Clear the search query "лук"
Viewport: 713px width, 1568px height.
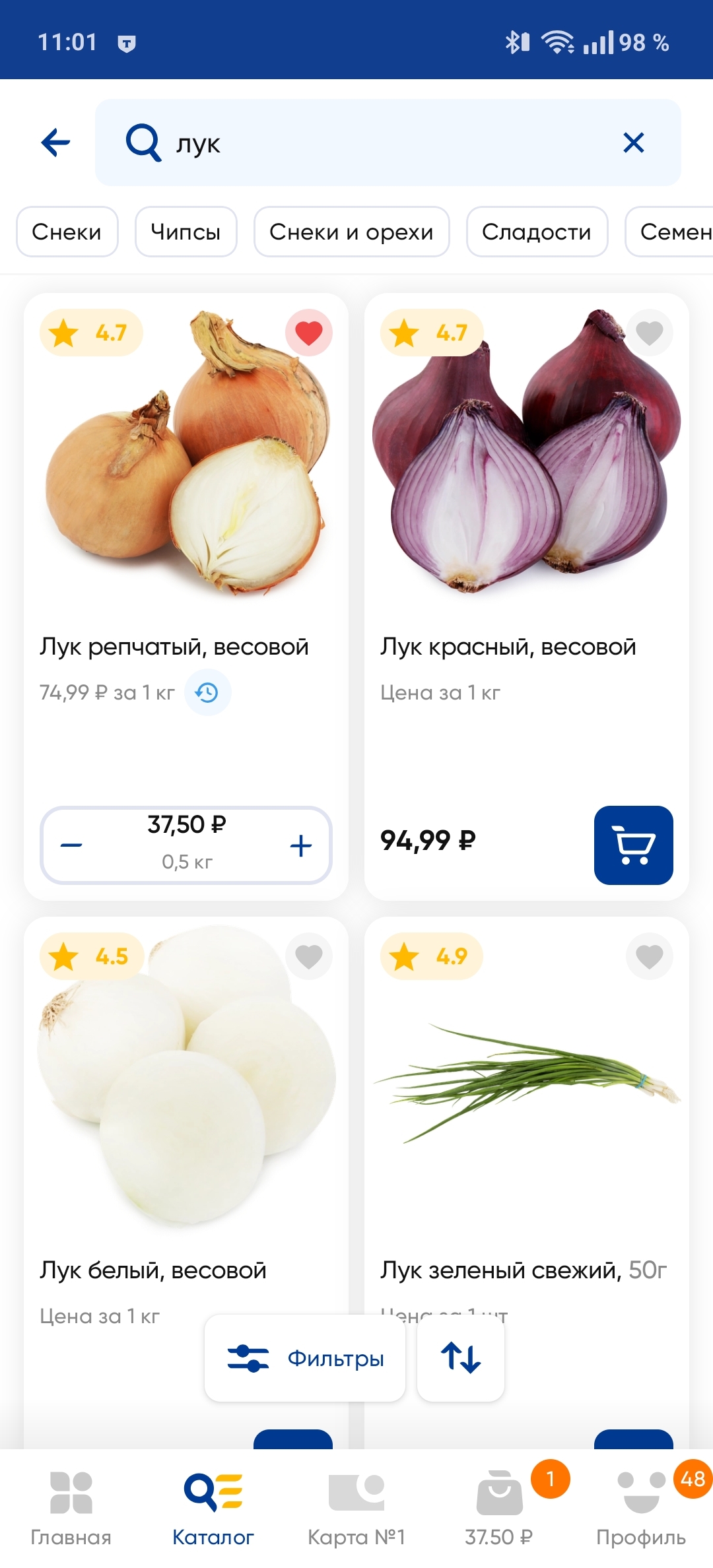(x=633, y=143)
